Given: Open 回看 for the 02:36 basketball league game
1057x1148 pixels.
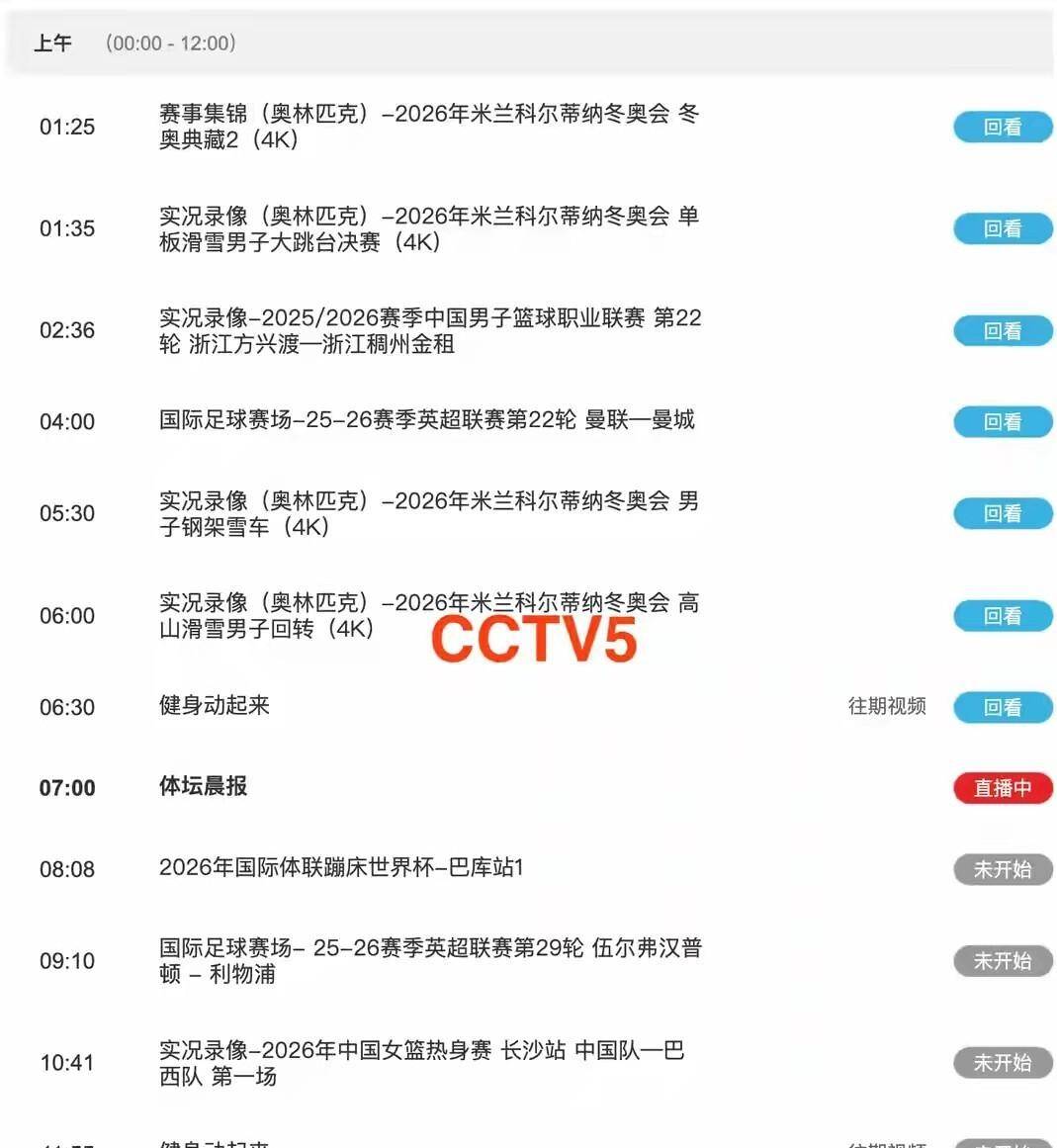Looking at the screenshot, I should pyautogui.click(x=1002, y=330).
